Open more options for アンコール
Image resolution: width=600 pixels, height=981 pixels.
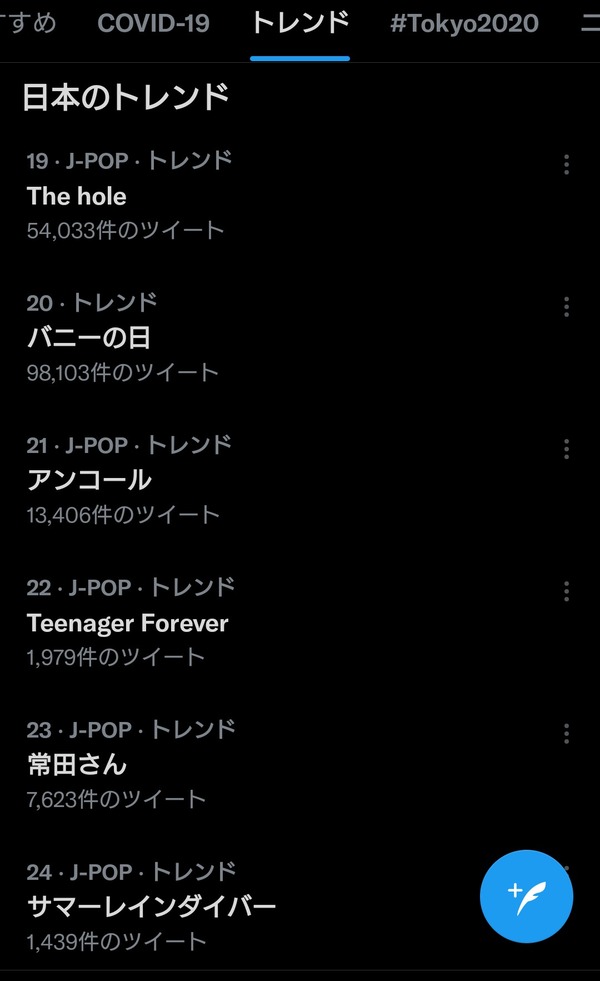click(566, 449)
